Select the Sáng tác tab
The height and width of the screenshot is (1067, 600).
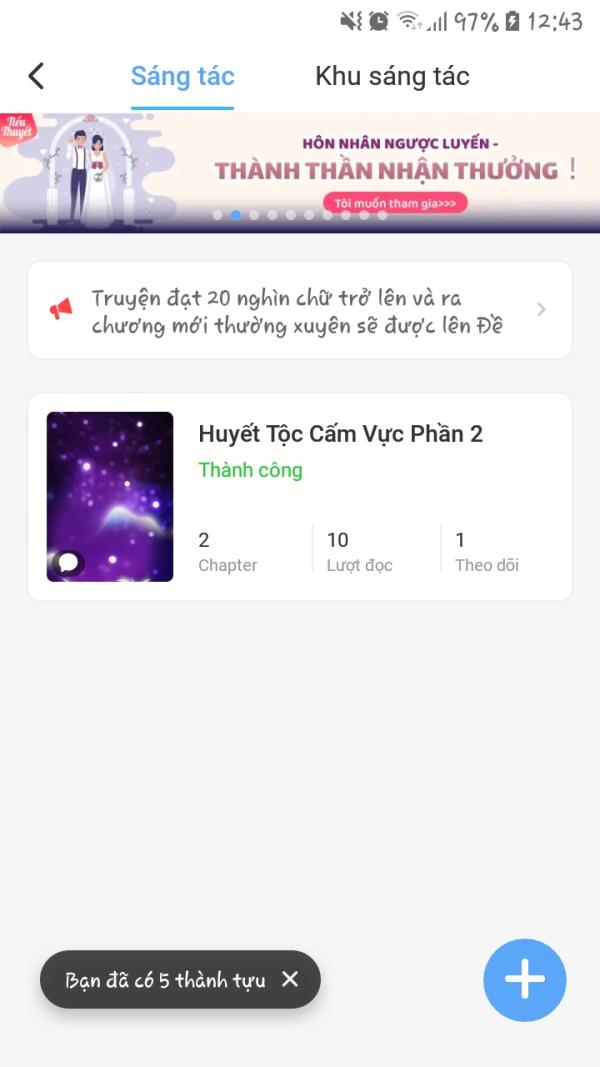pos(182,76)
